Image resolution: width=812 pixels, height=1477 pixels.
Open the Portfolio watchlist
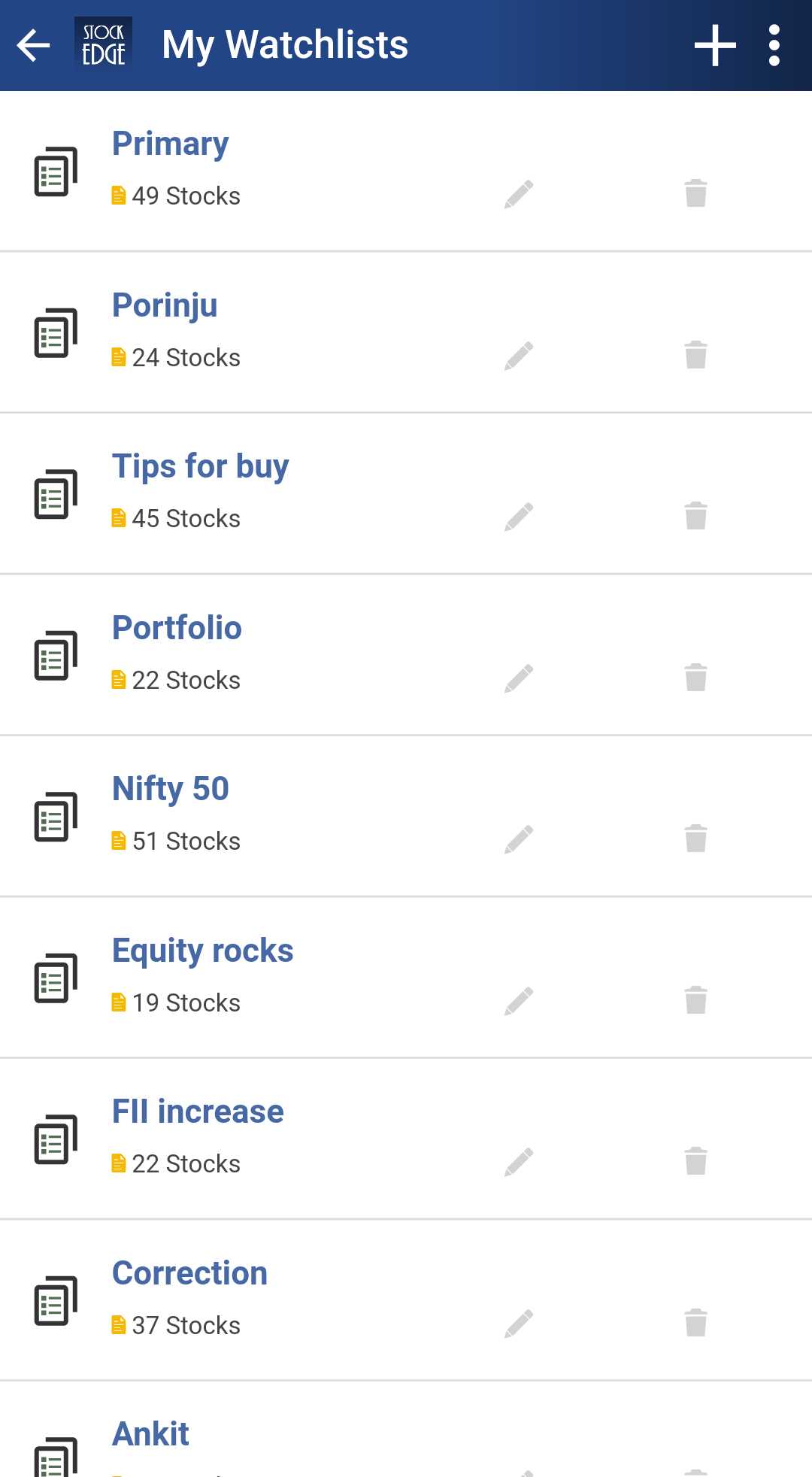click(x=406, y=655)
